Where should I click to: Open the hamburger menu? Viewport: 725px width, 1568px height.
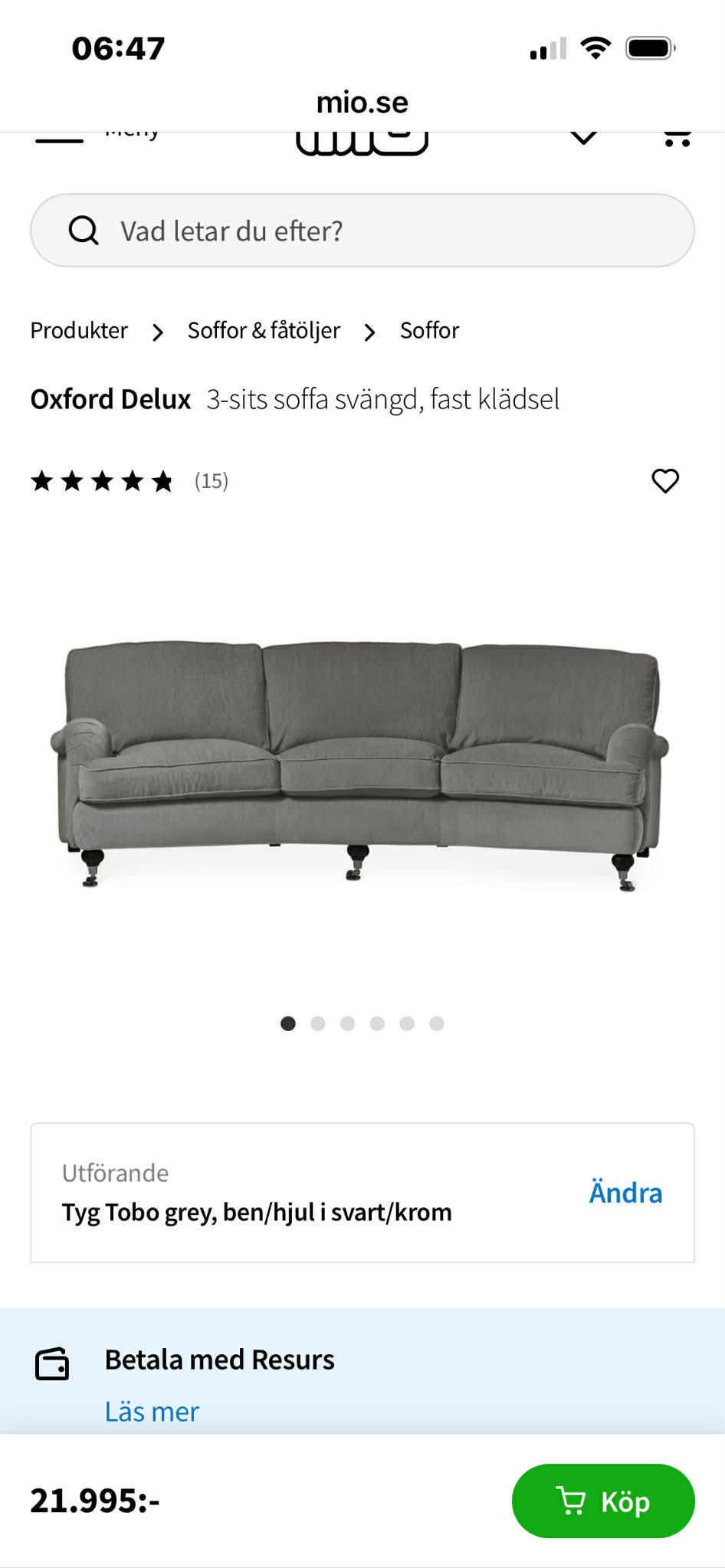pyautogui.click(x=60, y=139)
